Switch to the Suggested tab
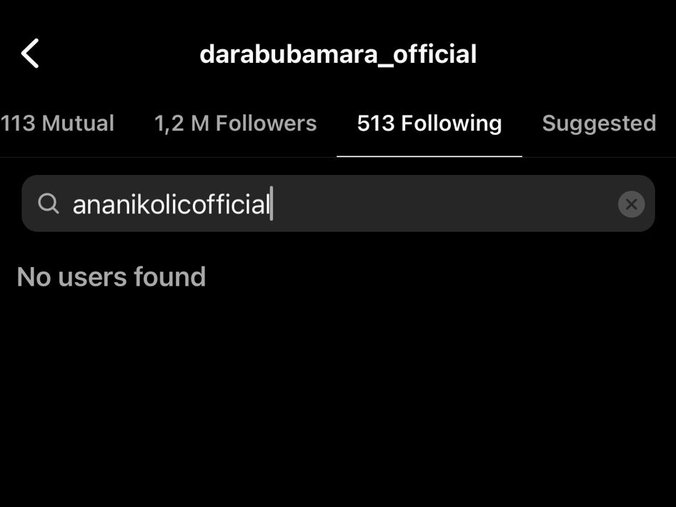 click(598, 124)
